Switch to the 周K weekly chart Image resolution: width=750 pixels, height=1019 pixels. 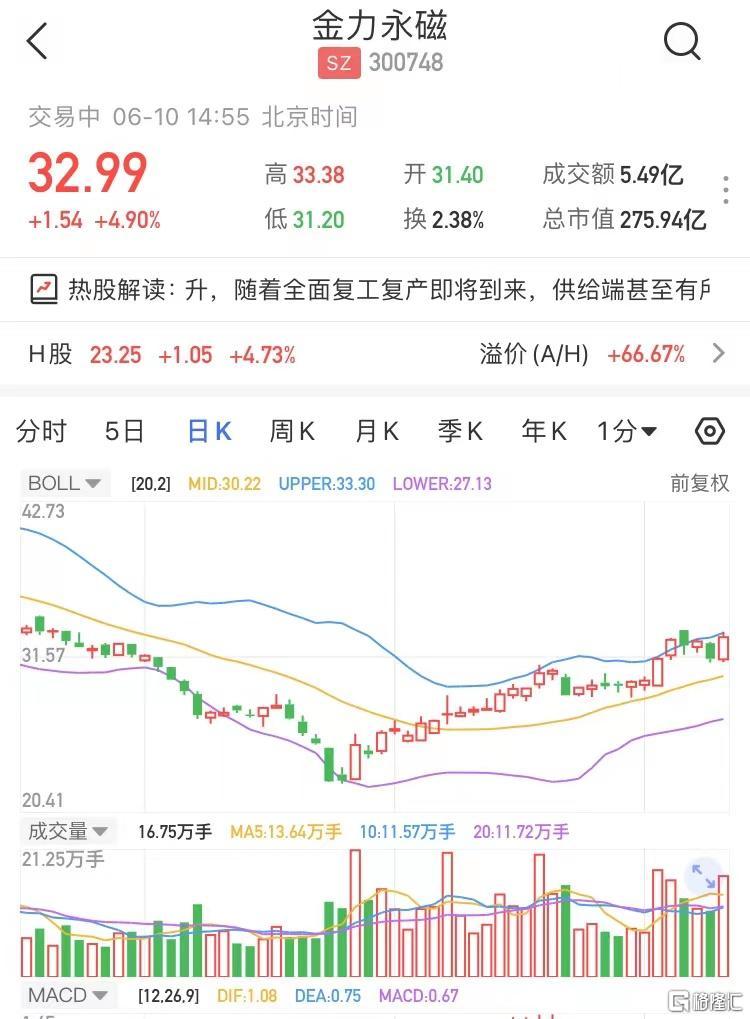click(292, 431)
